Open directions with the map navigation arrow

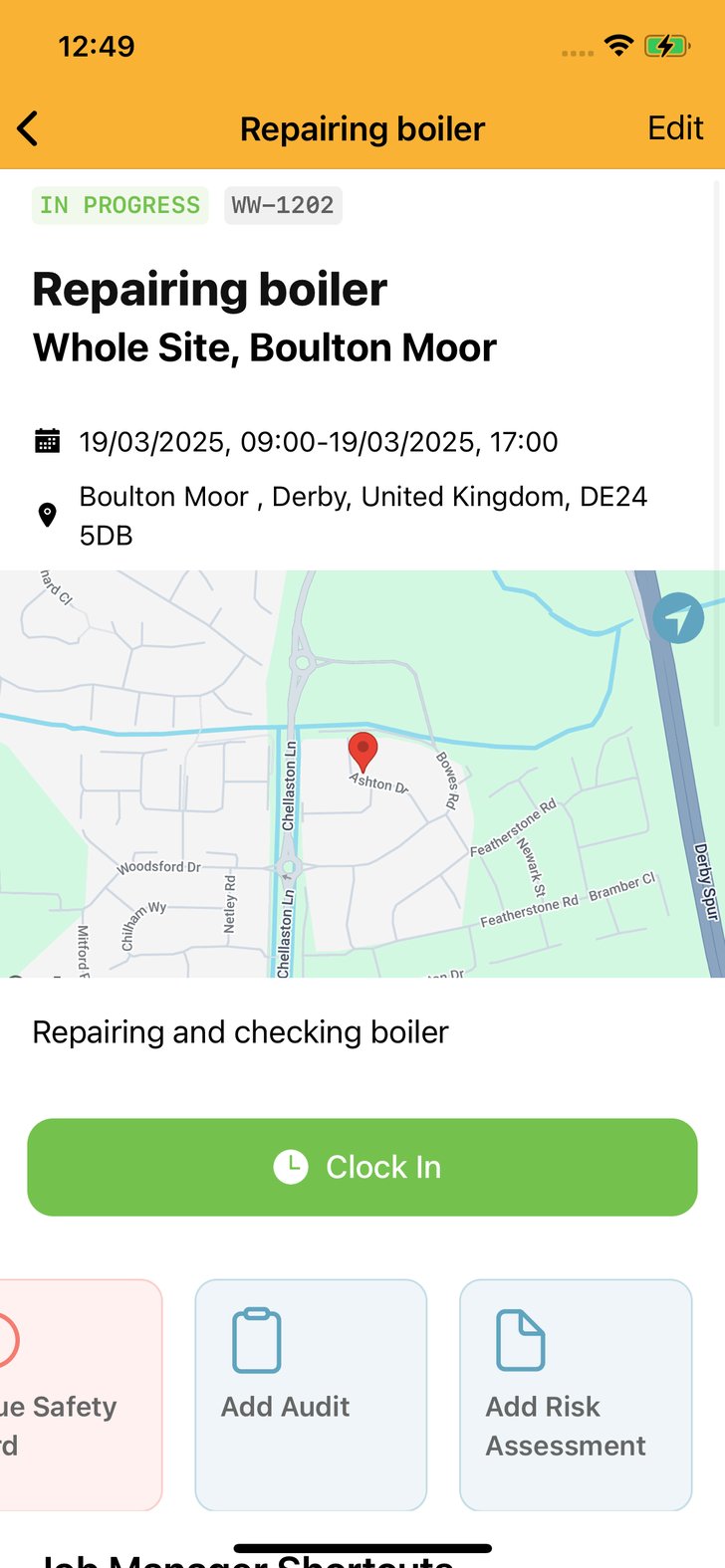tap(678, 618)
